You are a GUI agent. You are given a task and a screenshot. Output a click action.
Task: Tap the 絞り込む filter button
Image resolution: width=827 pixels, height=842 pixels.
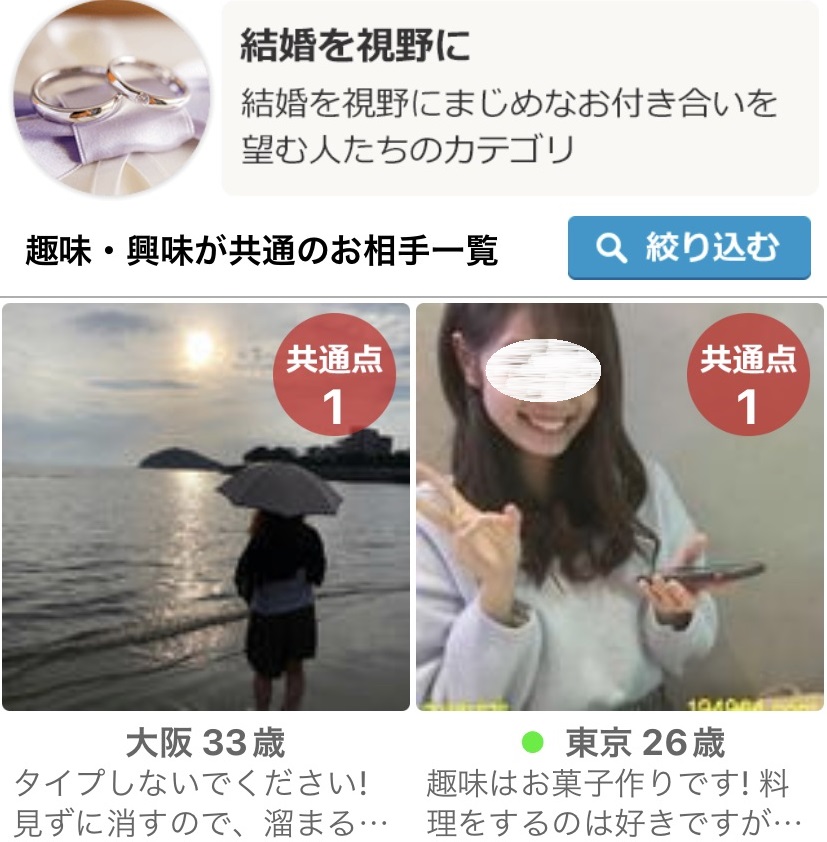689,248
